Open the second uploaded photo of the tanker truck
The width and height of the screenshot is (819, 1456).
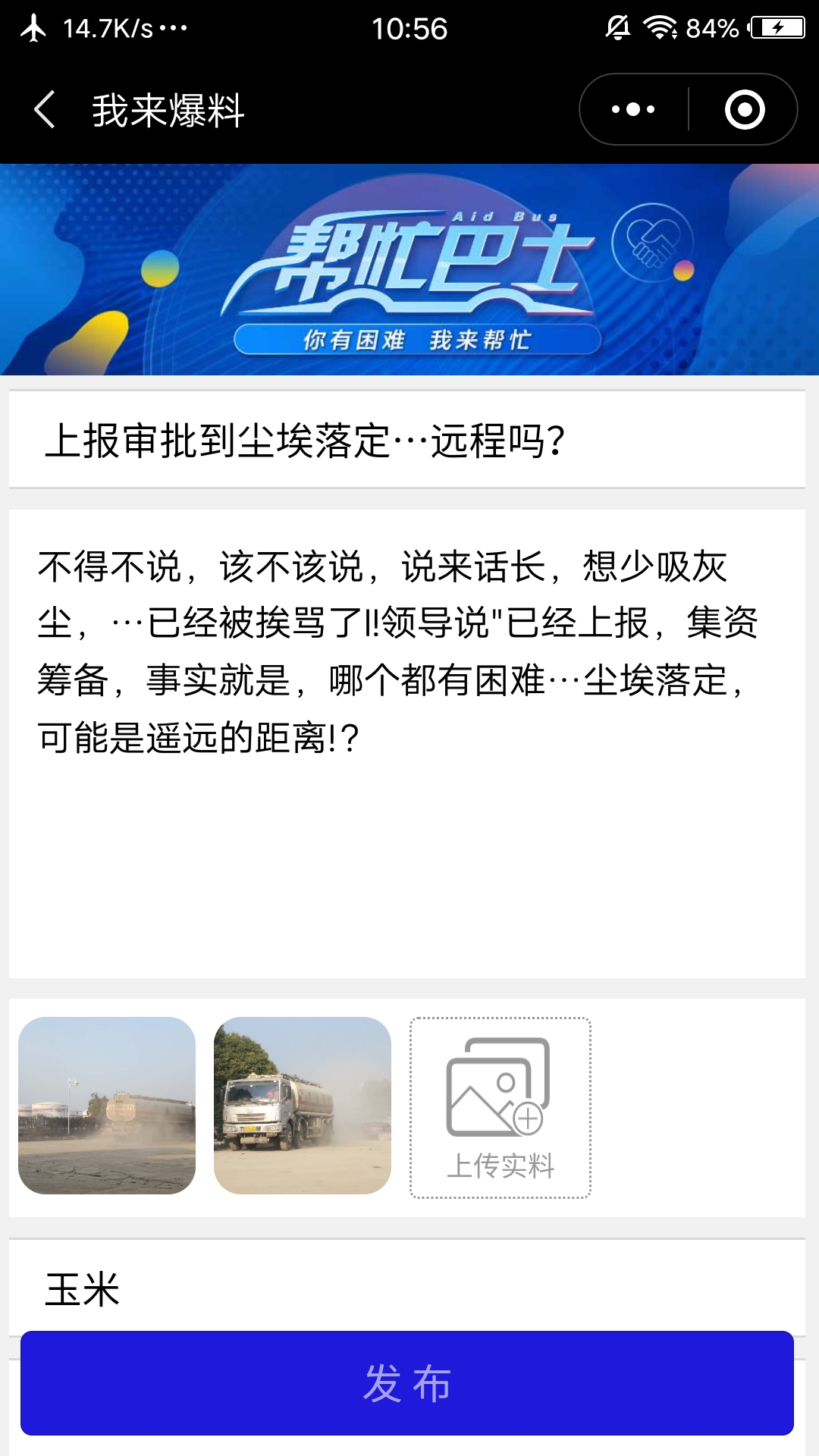(303, 1106)
